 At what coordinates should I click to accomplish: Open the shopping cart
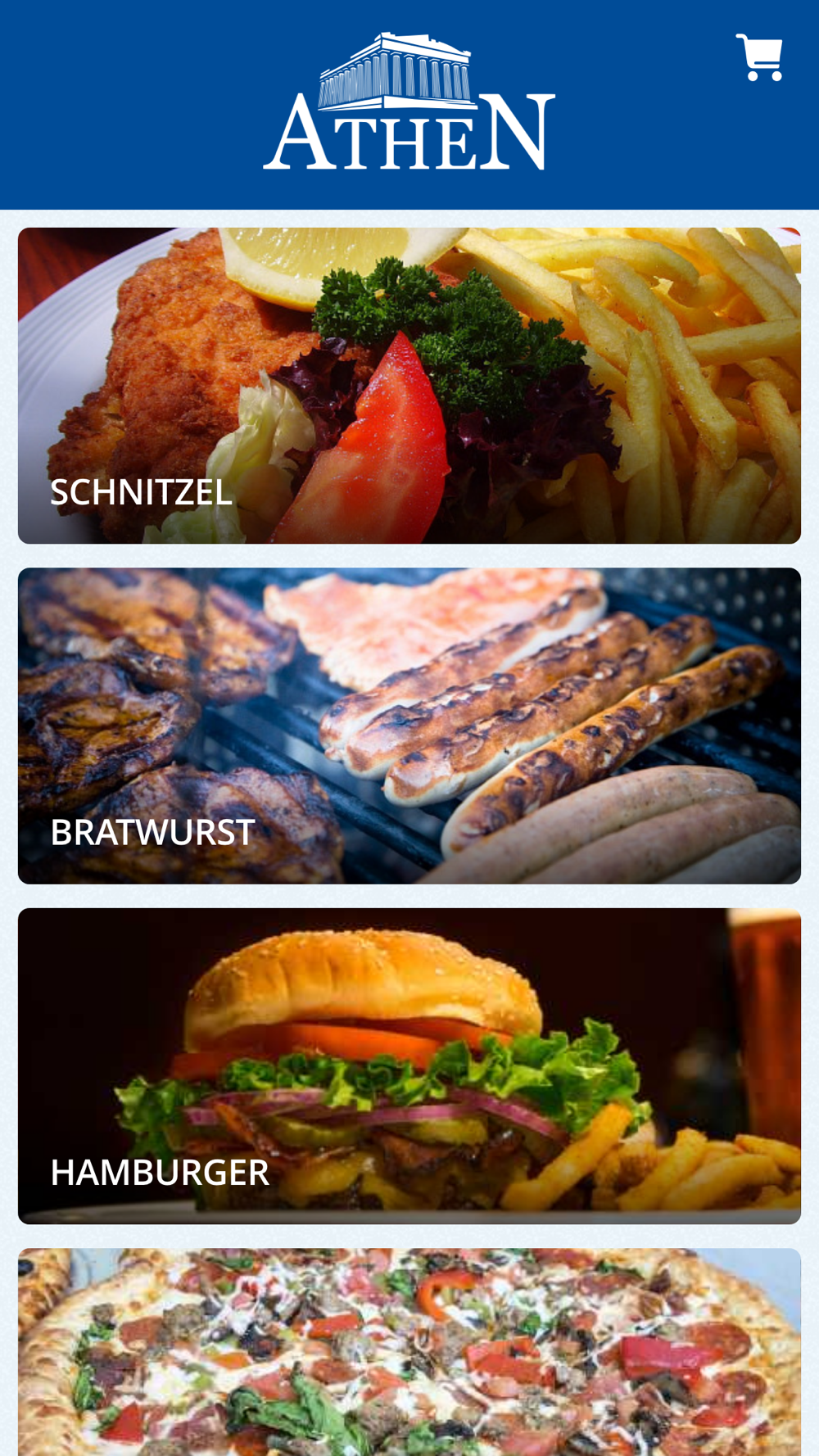[x=759, y=57]
